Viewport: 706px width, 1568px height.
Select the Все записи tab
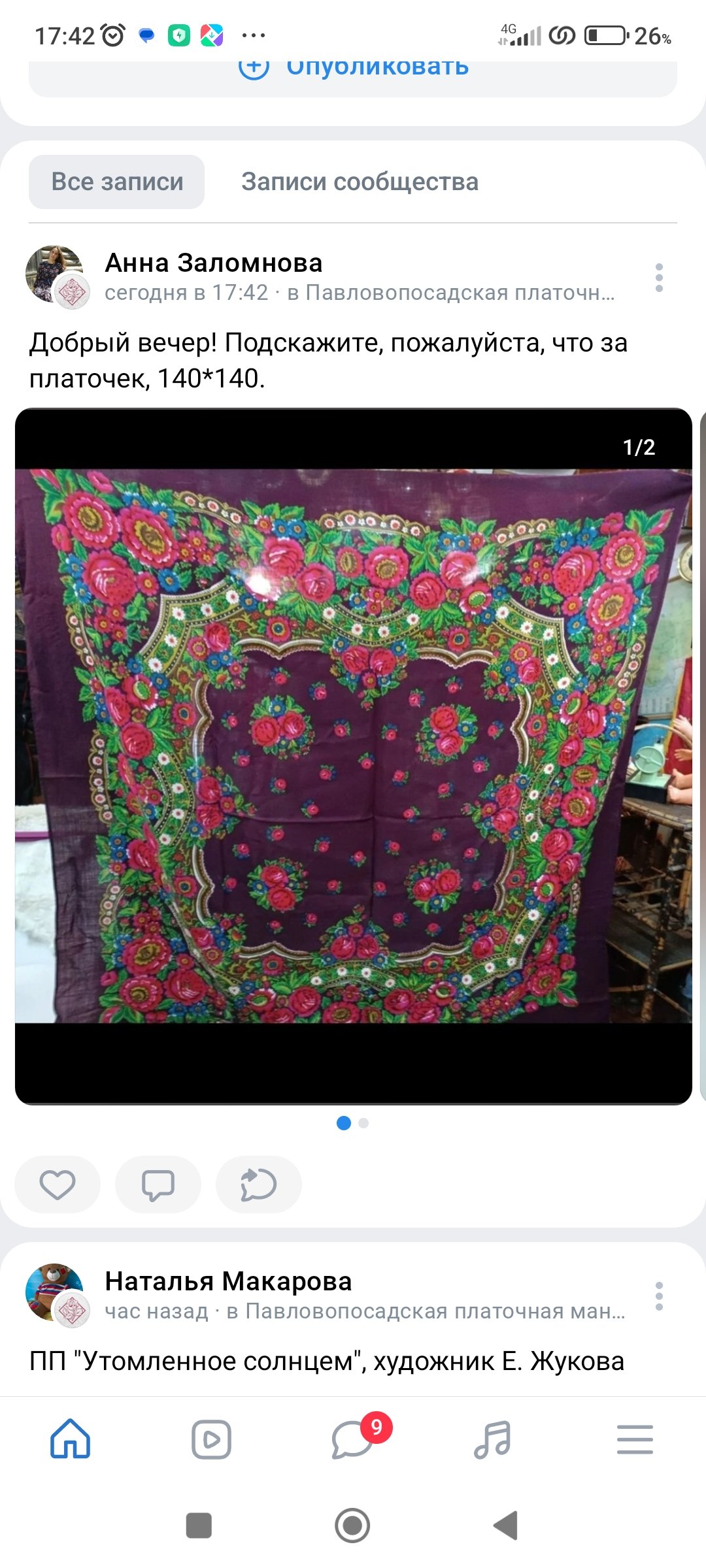tap(117, 182)
